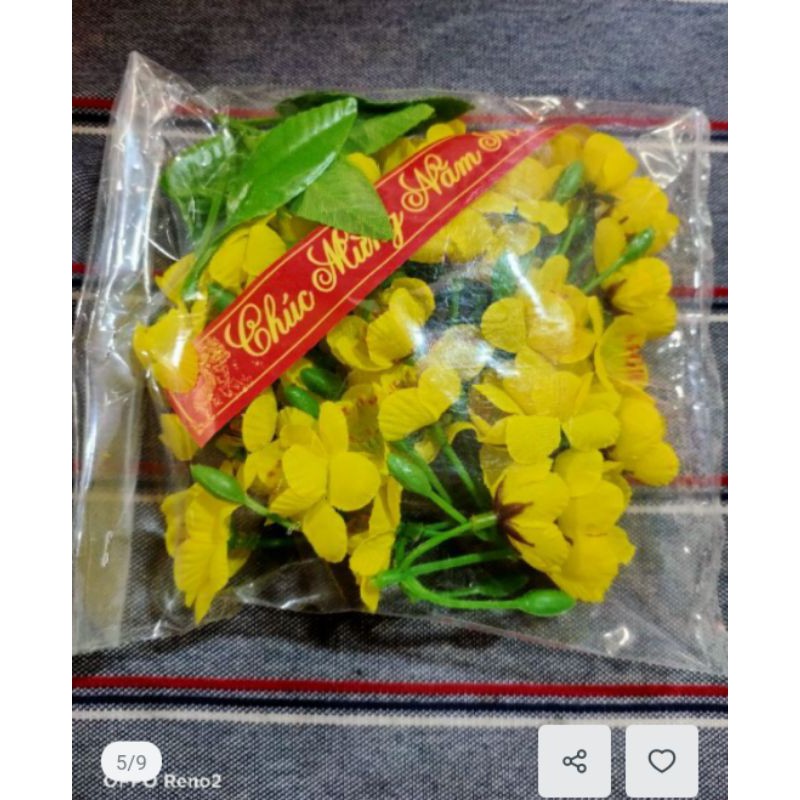Share this product photo
800x800 pixels.
[x=574, y=761]
